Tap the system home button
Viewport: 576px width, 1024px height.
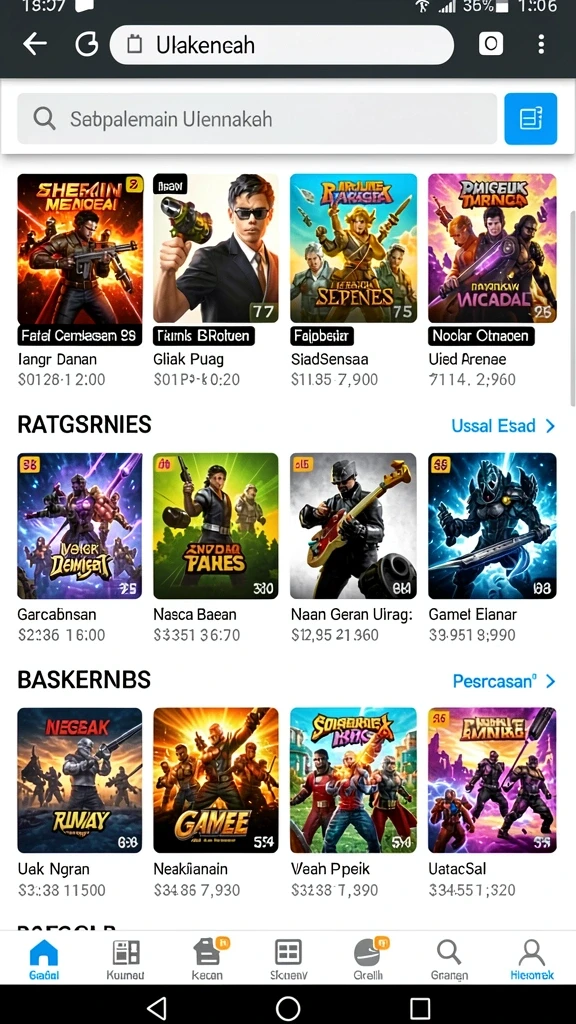point(288,1006)
